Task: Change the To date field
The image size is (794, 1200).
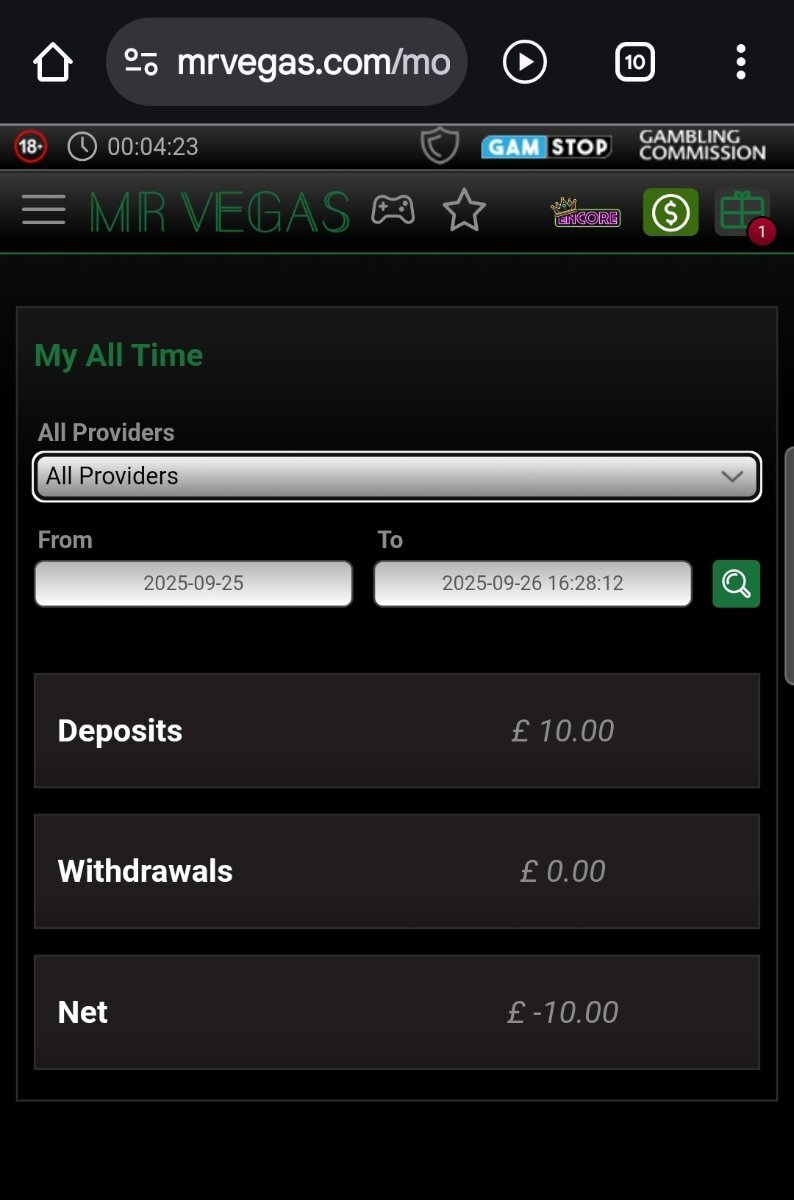Action: click(532, 583)
